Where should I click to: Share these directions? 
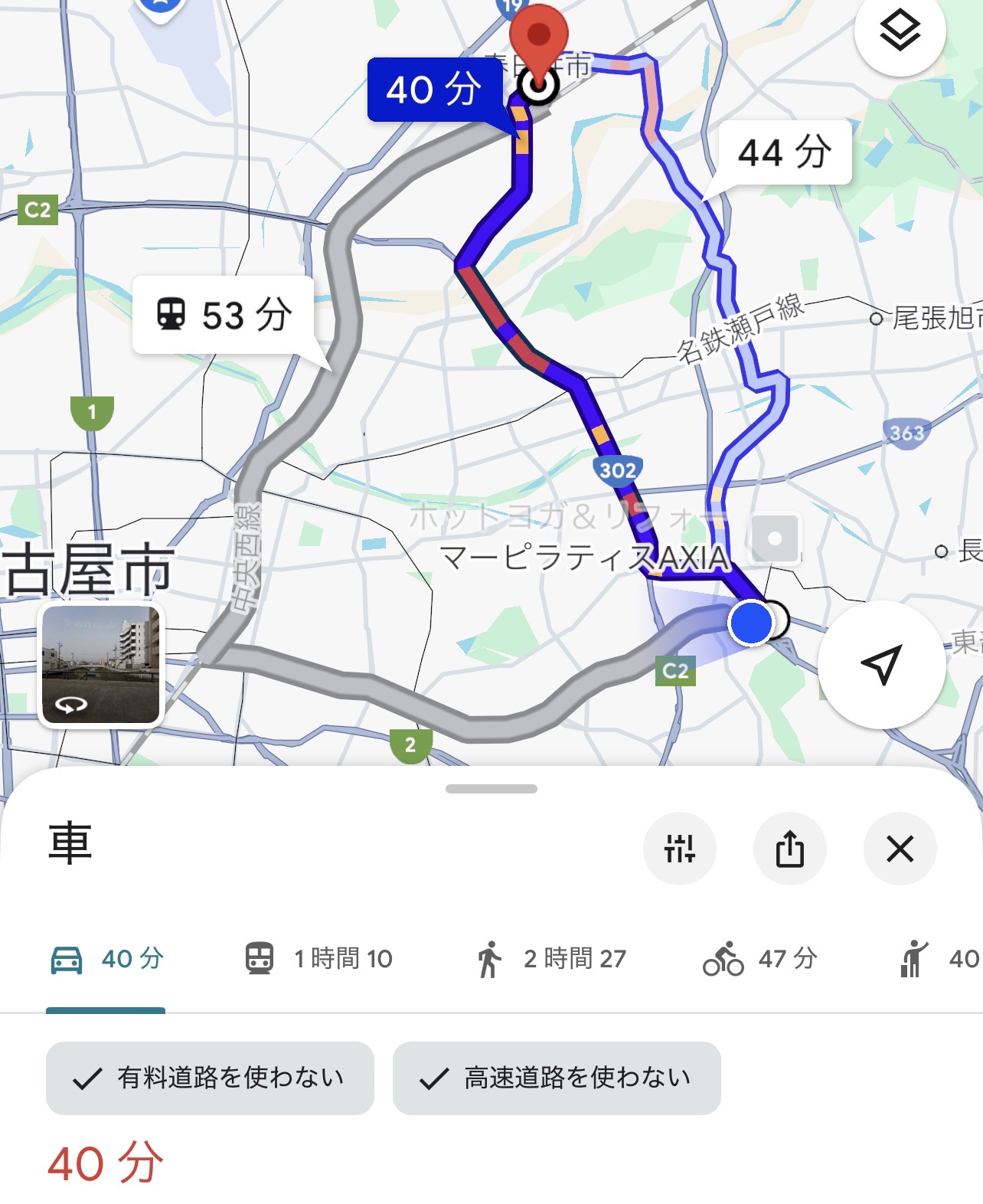tap(789, 849)
